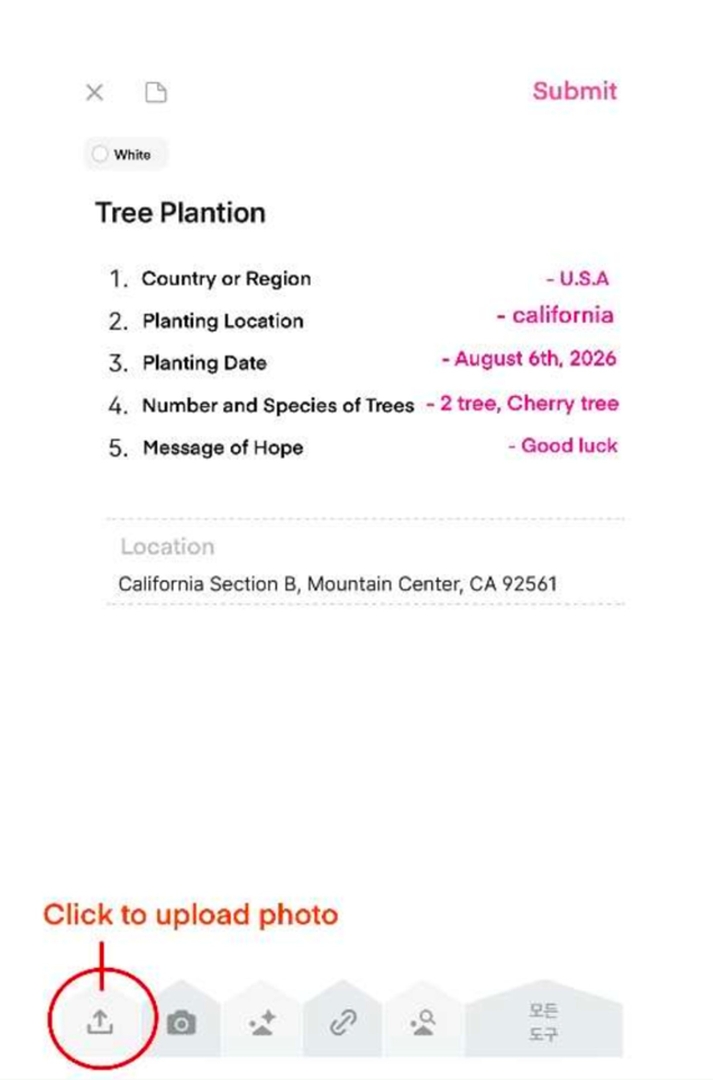The width and height of the screenshot is (713, 1080).
Task: Open the 모든 도구 all tools menu
Action: 544,1021
